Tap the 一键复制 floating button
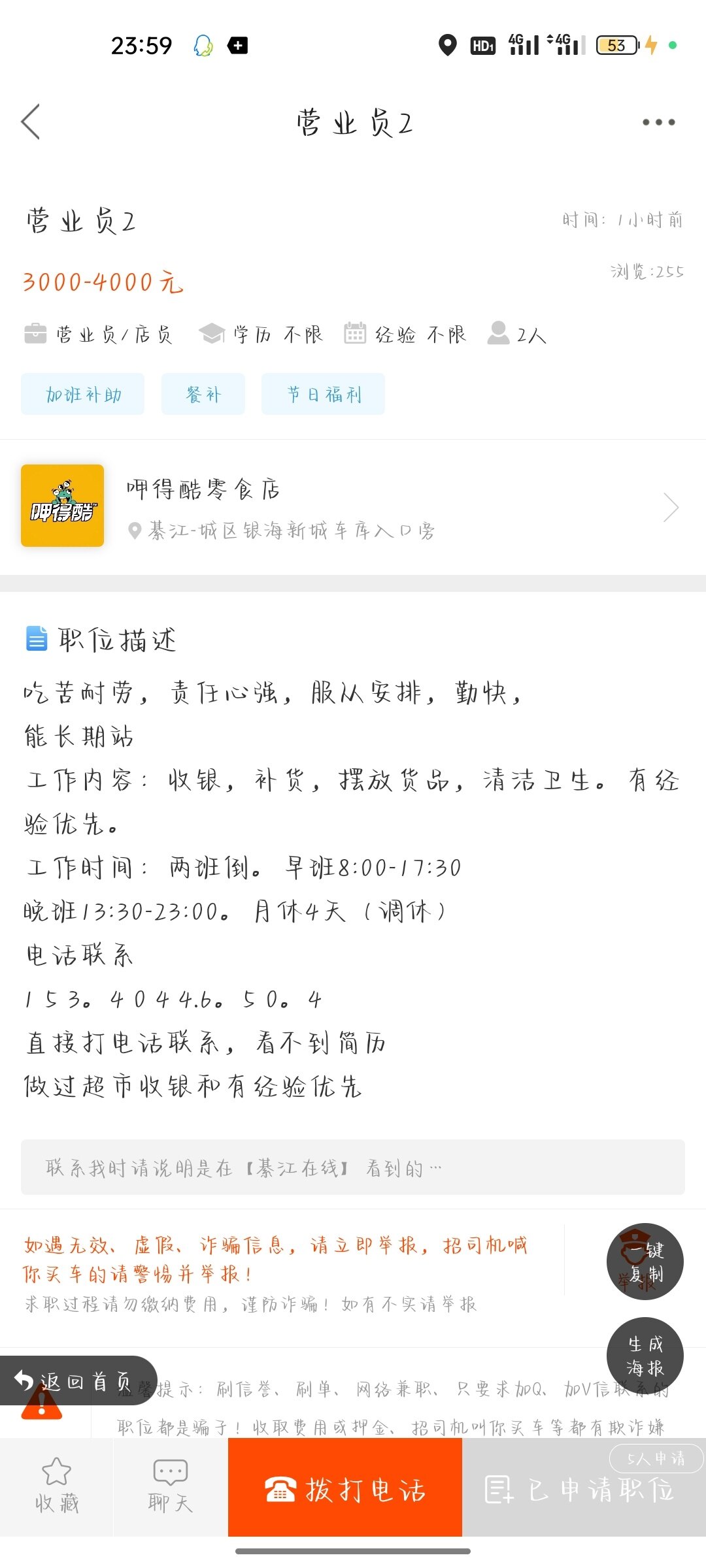 point(645,1261)
